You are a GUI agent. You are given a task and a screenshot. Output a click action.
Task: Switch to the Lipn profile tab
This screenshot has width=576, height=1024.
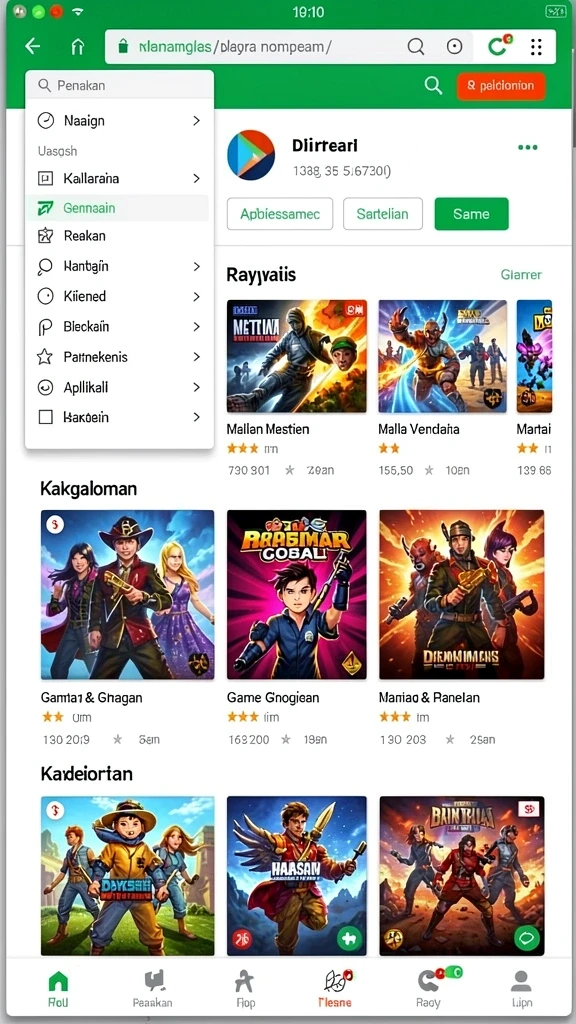[521, 988]
